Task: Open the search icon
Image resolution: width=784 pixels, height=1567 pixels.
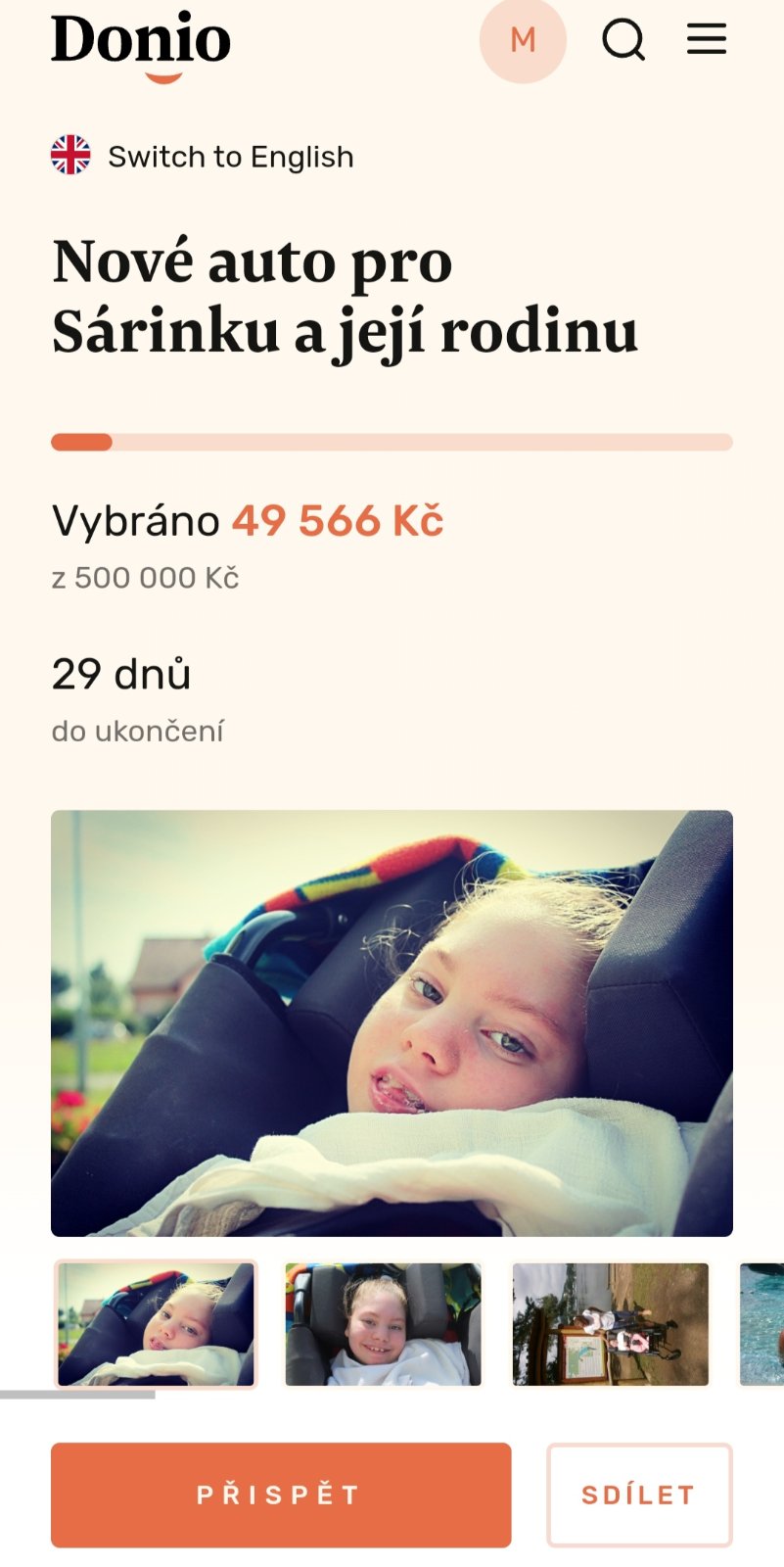Action: click(623, 40)
